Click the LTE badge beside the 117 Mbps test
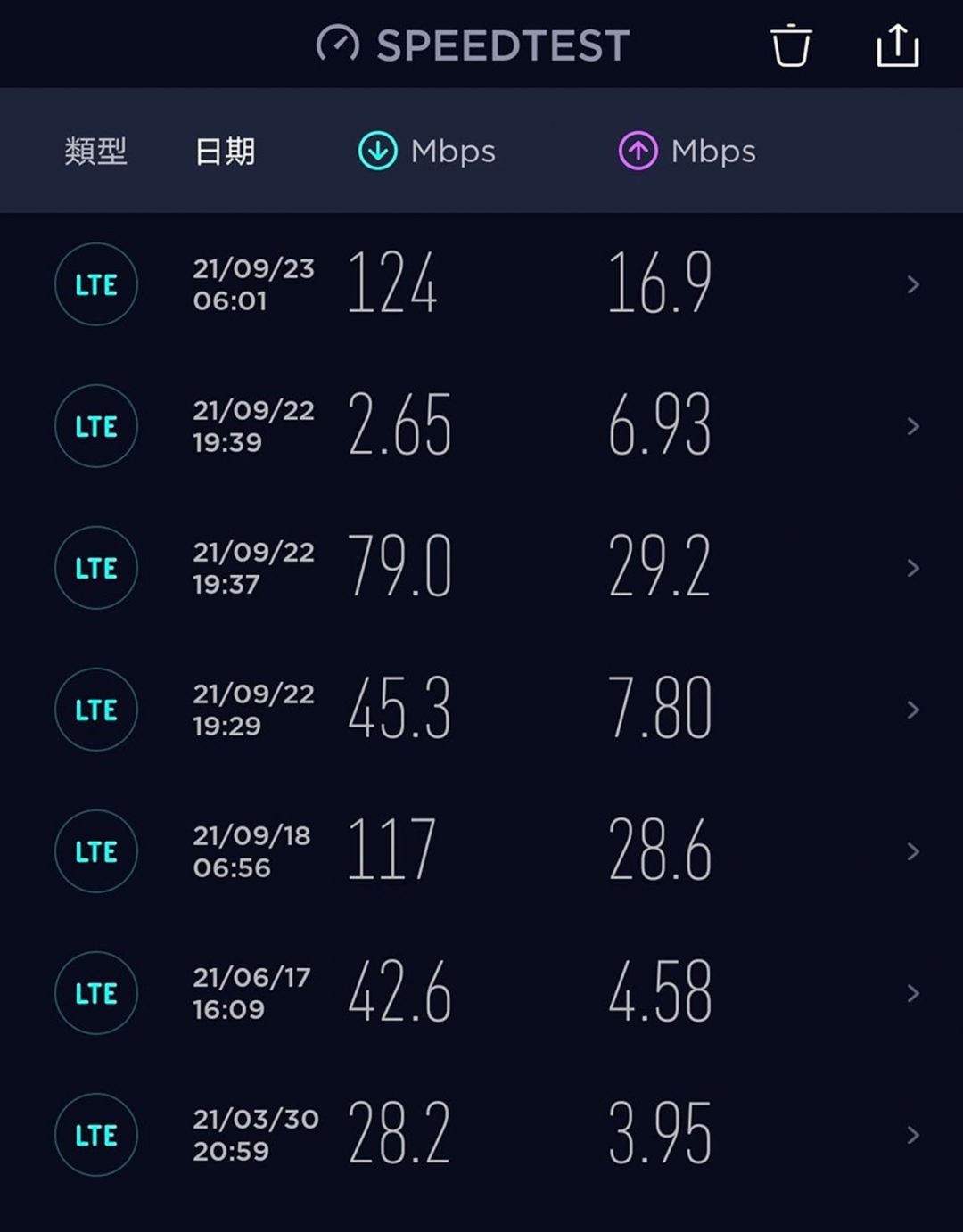Viewport: 963px width, 1232px height. pos(95,851)
